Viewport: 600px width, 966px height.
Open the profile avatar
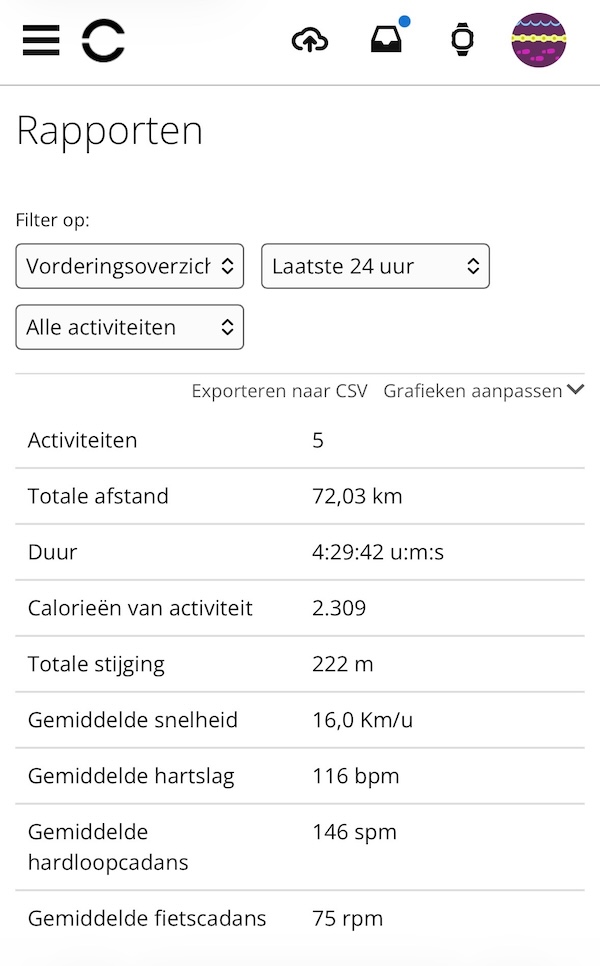coord(539,40)
